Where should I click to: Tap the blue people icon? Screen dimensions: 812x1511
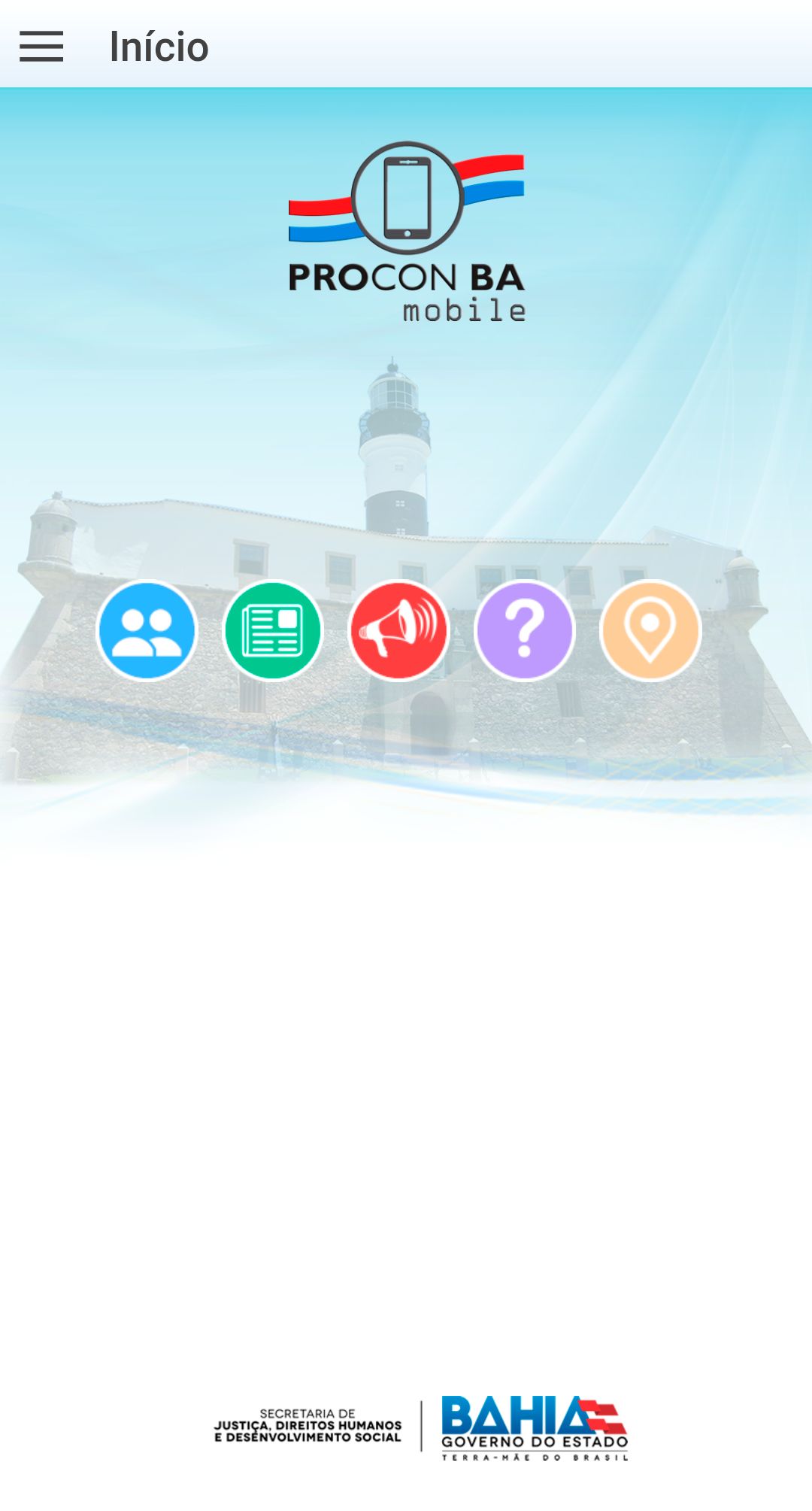(x=147, y=630)
